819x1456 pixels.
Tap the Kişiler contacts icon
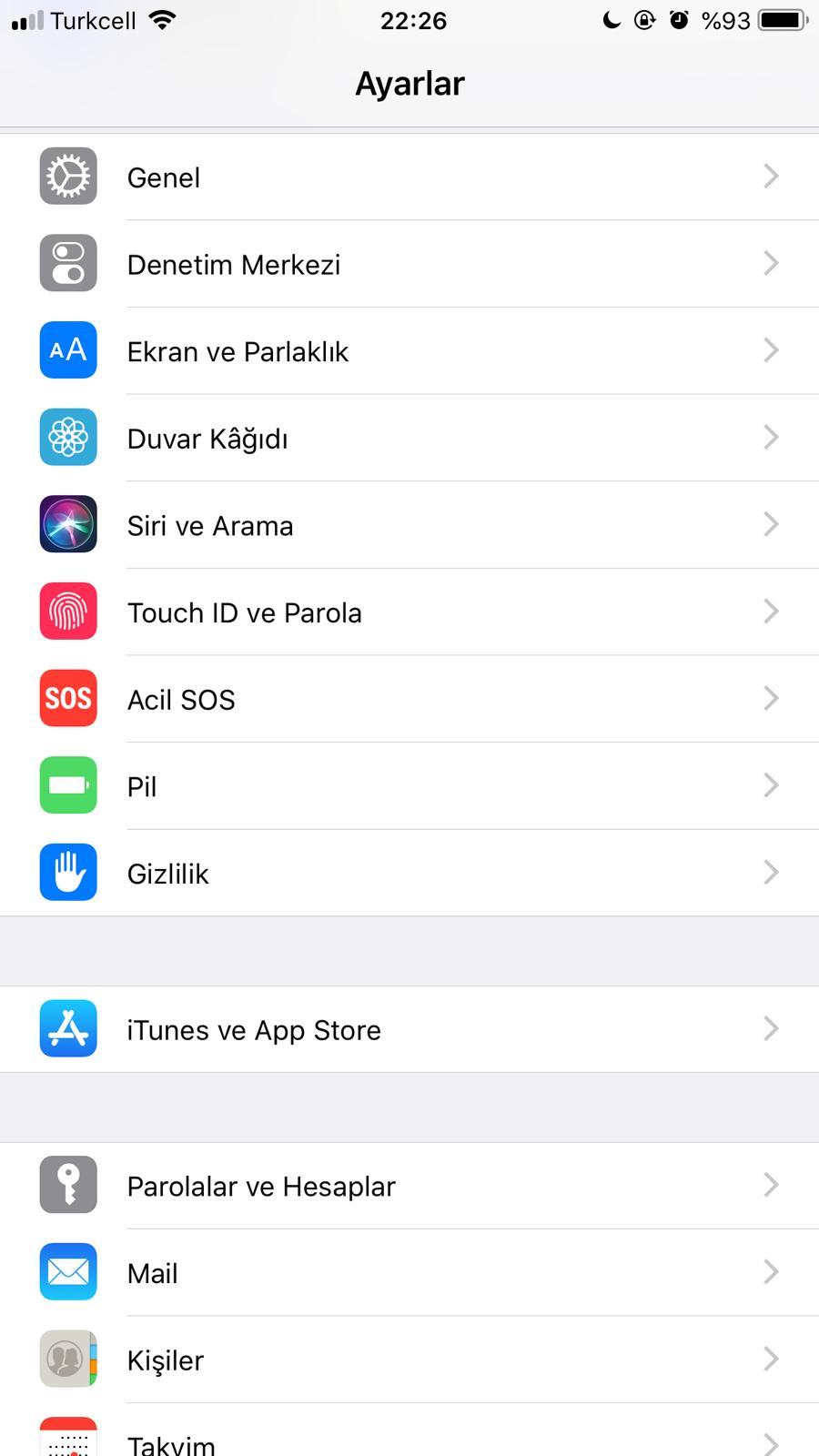tap(67, 1359)
